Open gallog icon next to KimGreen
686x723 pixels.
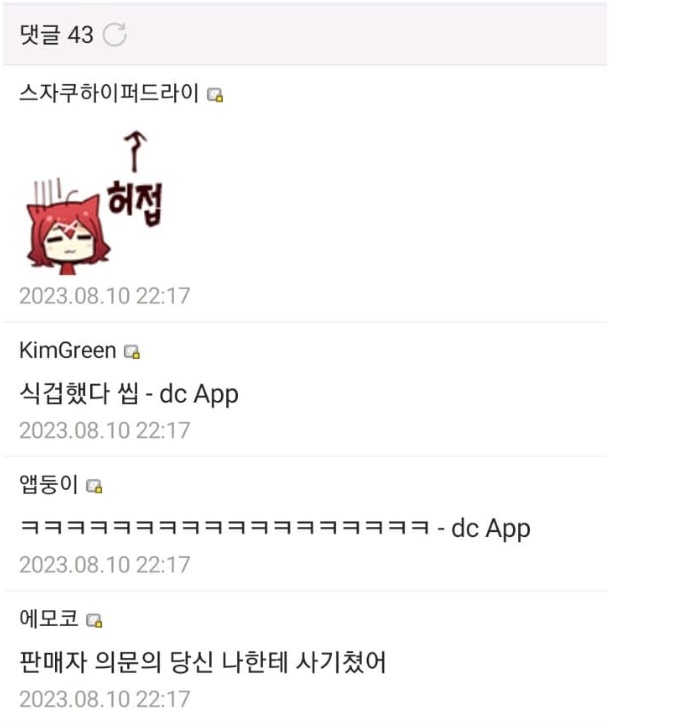(x=132, y=352)
